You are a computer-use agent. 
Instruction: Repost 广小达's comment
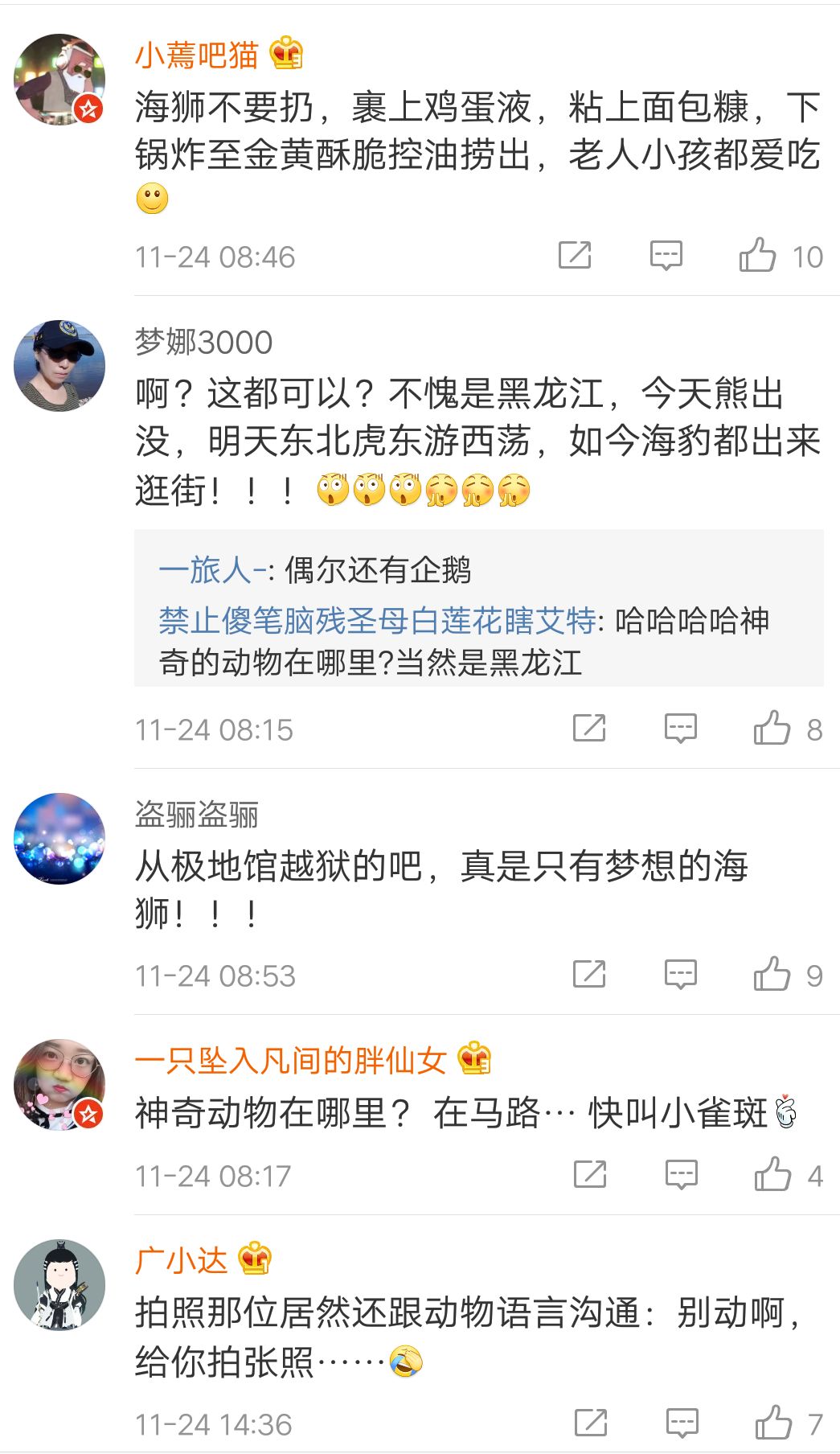click(591, 1423)
